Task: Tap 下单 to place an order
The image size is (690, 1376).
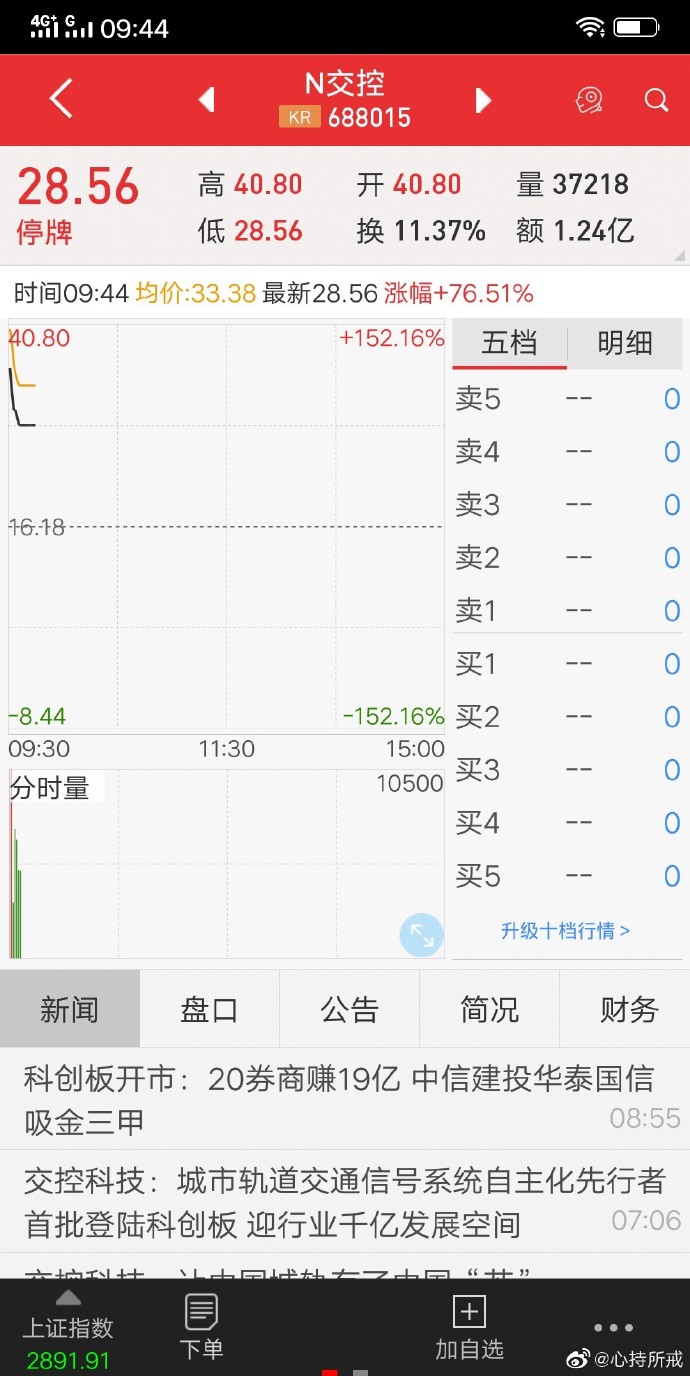Action: [x=201, y=1327]
